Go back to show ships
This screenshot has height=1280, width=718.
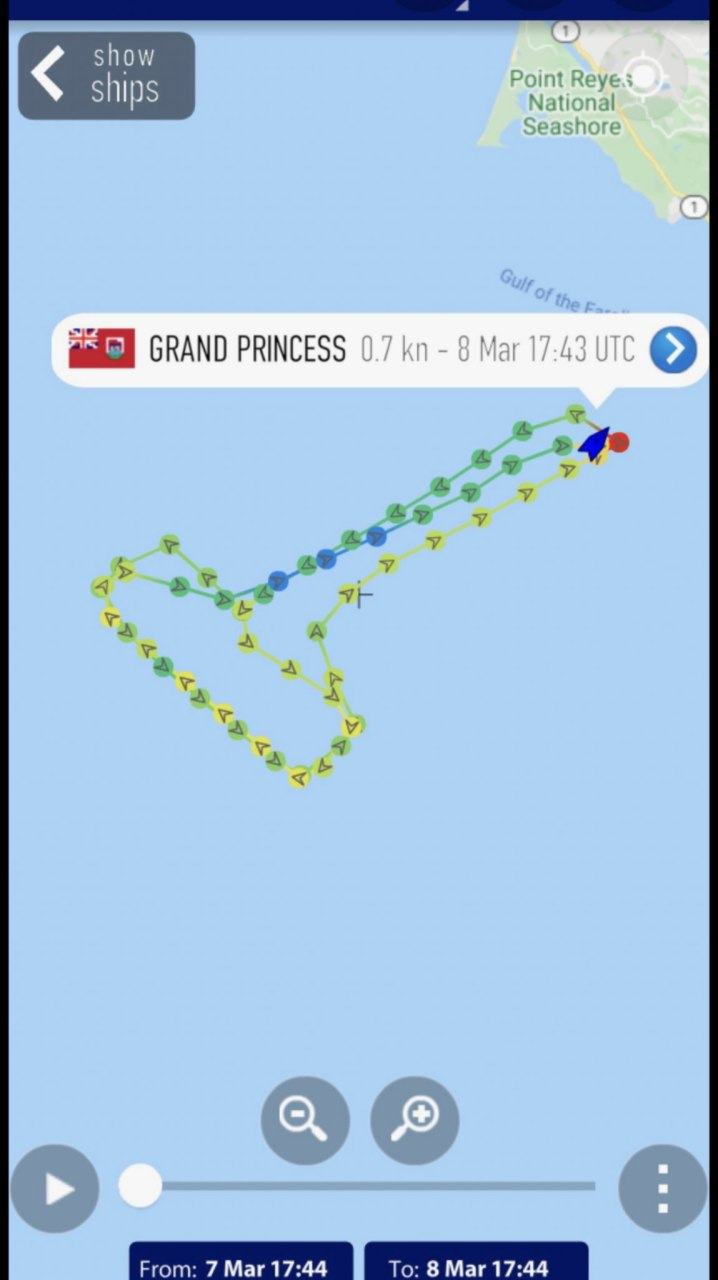coord(106,75)
